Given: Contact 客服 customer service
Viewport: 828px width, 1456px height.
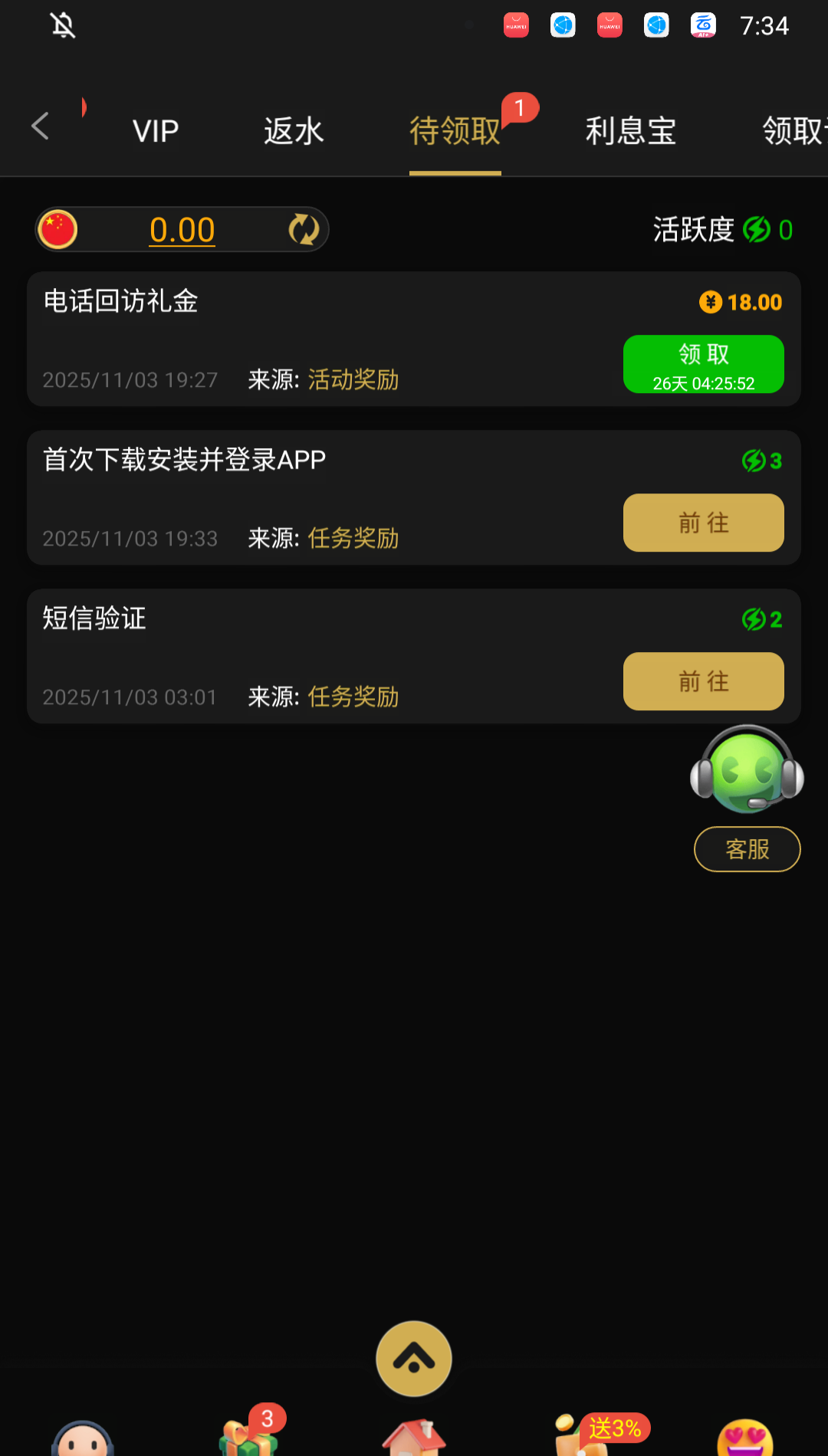Looking at the screenshot, I should coord(747,848).
